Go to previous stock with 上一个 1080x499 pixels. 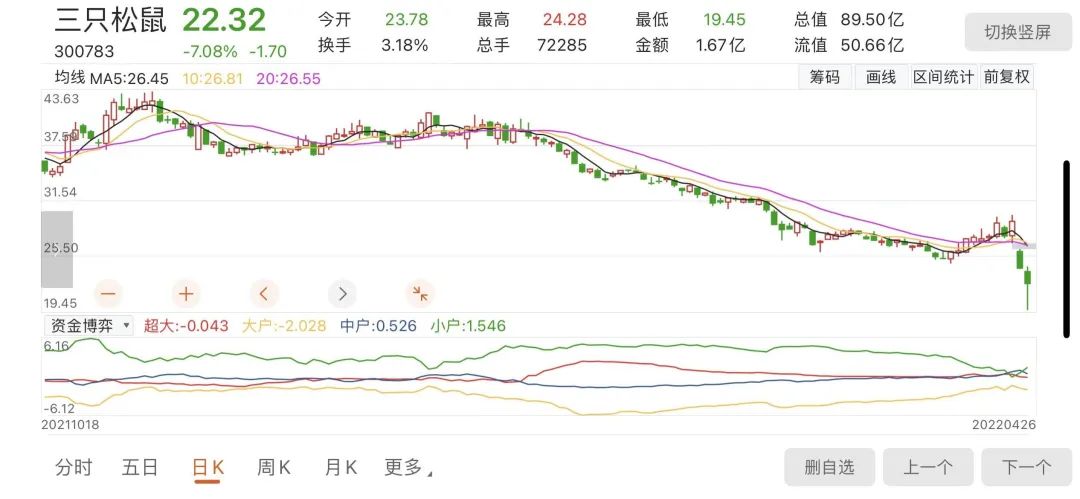927,467
